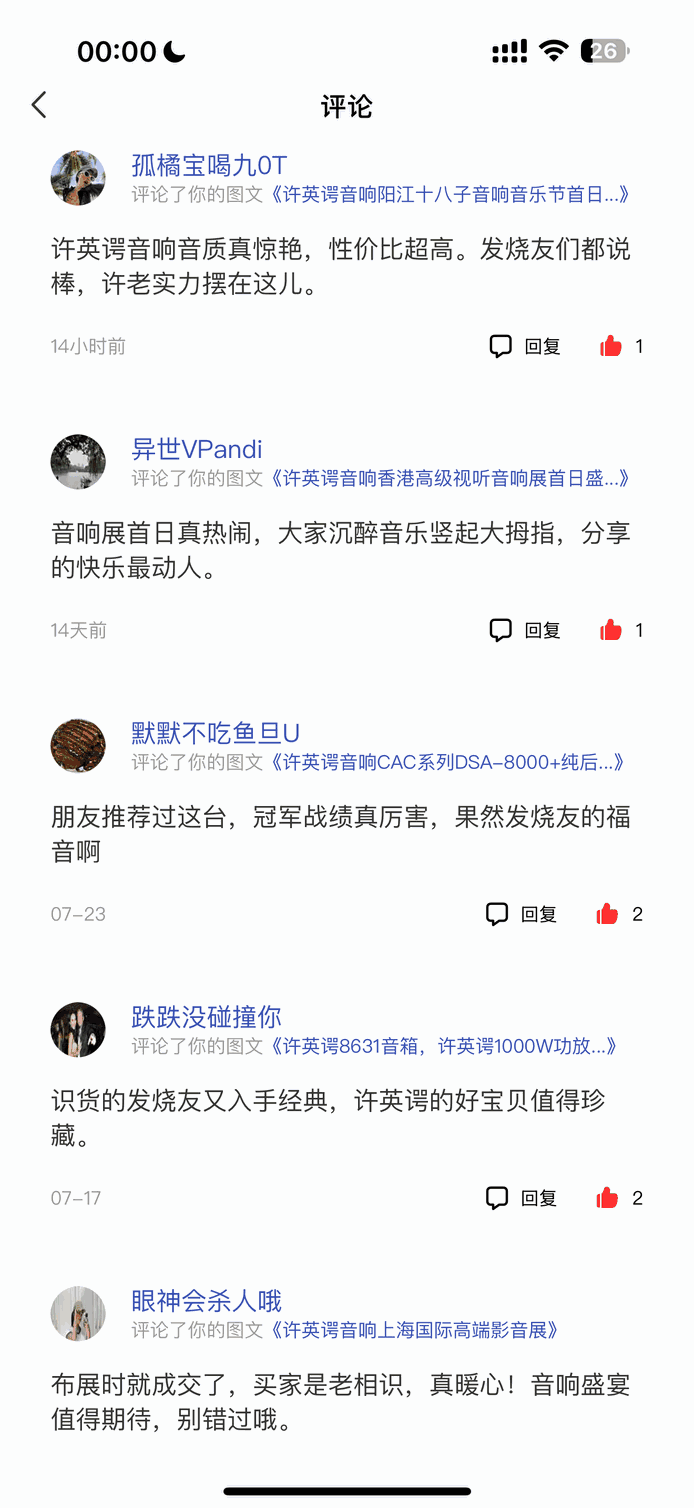Open the linked post 许英谔音响CAC系列DSA-8000+纯后
Image resolution: width=694 pixels, height=1508 pixels.
click(448, 763)
